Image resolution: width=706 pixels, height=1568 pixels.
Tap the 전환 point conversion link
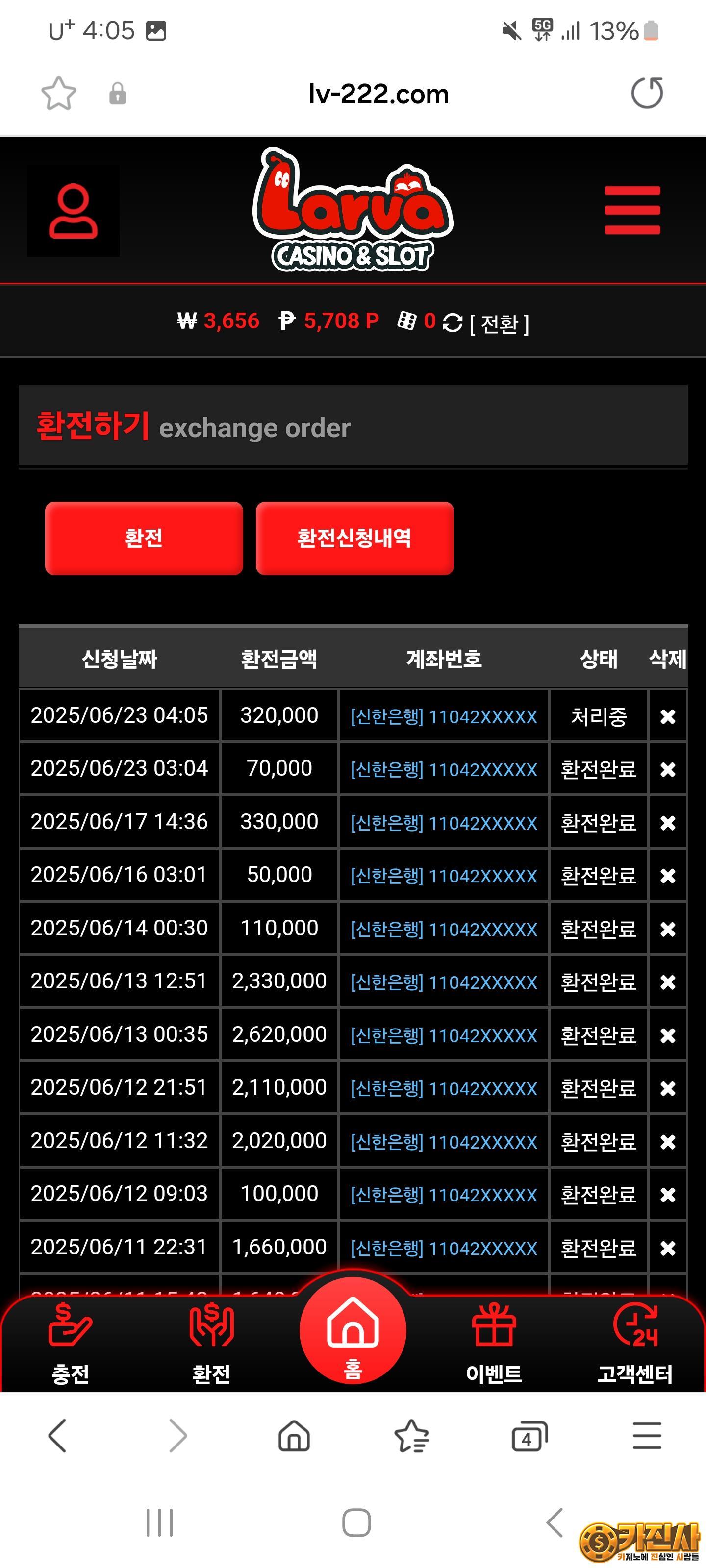[499, 322]
